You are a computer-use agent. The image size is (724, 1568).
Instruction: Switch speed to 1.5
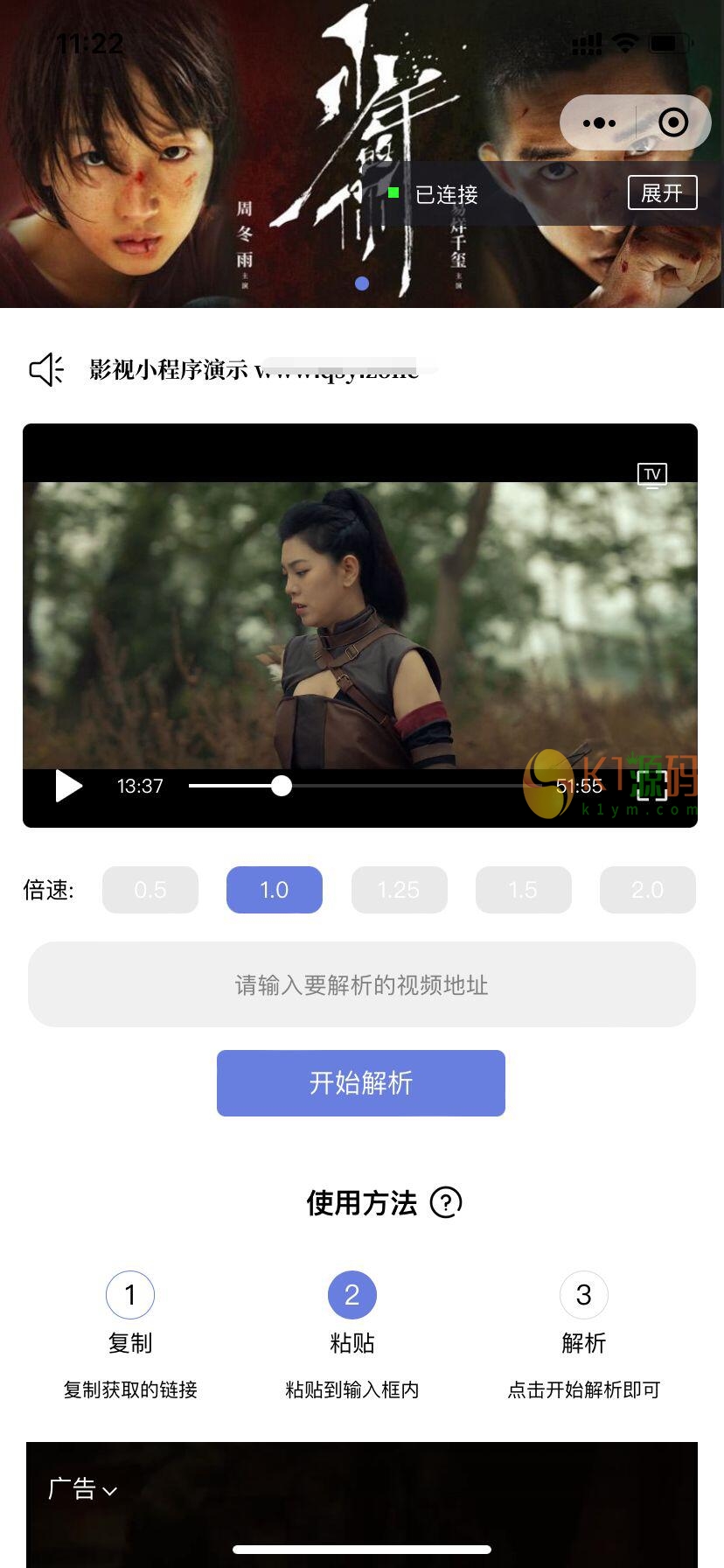click(x=523, y=890)
